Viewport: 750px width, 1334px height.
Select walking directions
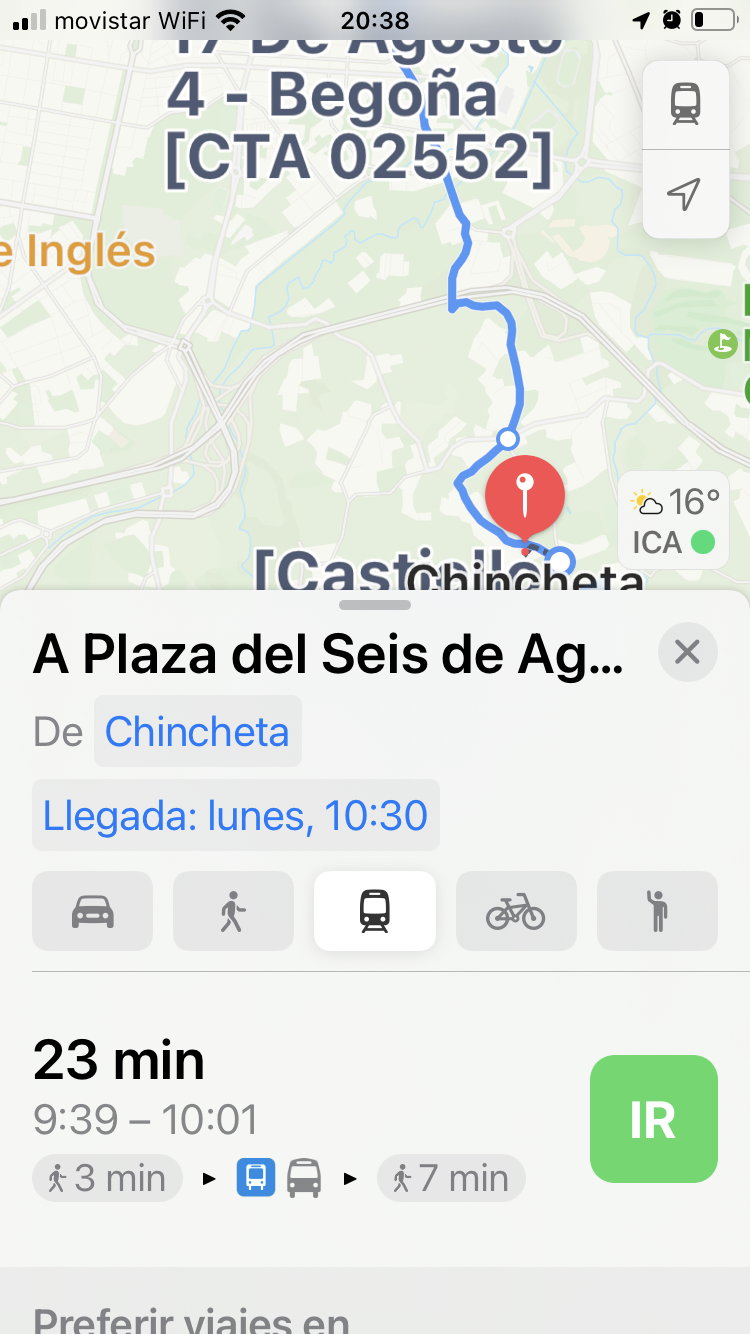click(233, 911)
